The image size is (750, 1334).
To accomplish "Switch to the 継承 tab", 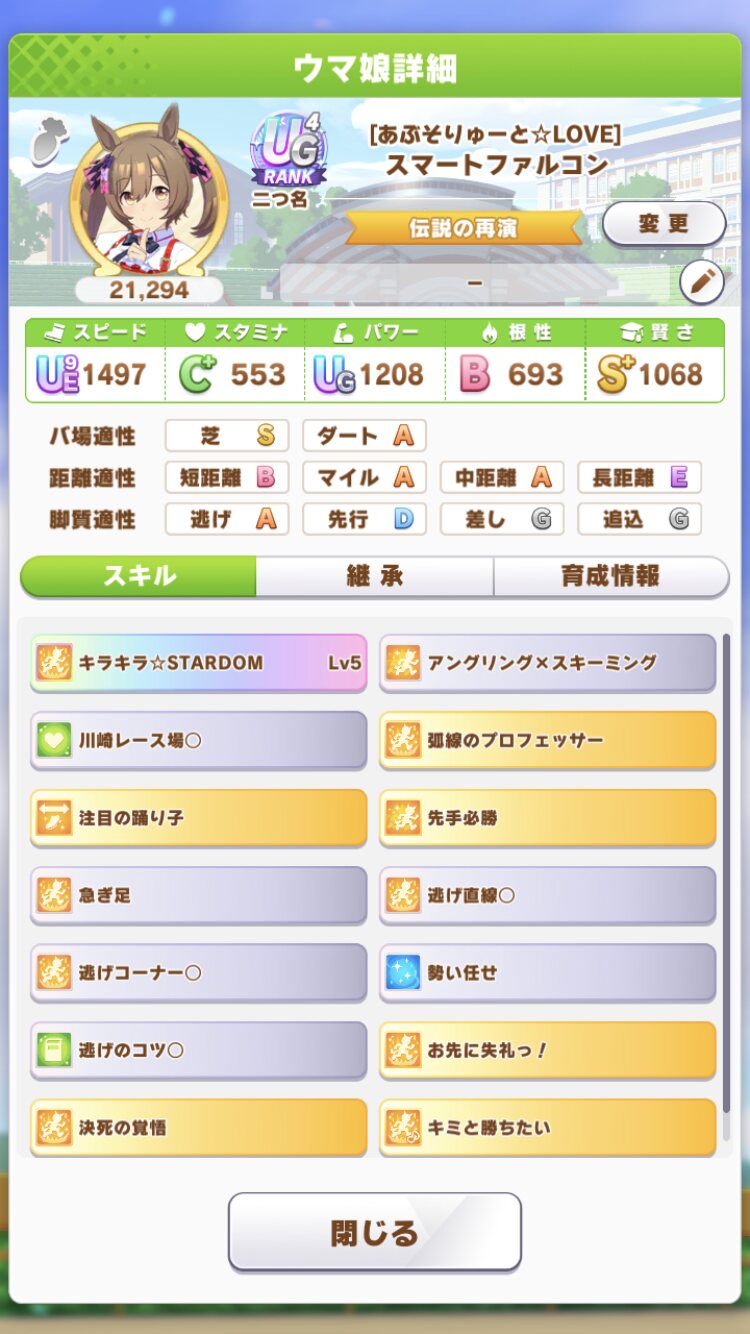I will [374, 576].
